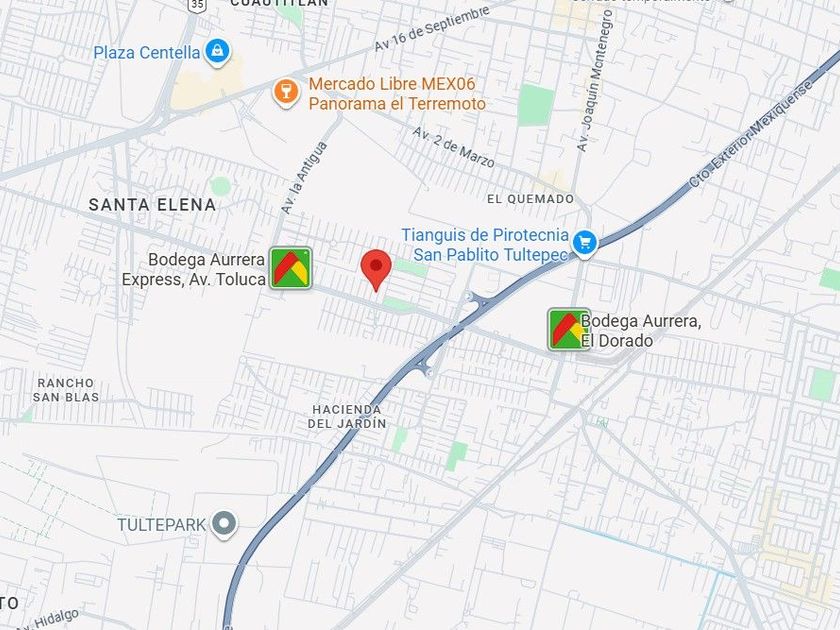The image size is (840, 630).
Task: Select Mercado Libre MEX06 Panorama el Terremoto marker
Action: (x=286, y=93)
